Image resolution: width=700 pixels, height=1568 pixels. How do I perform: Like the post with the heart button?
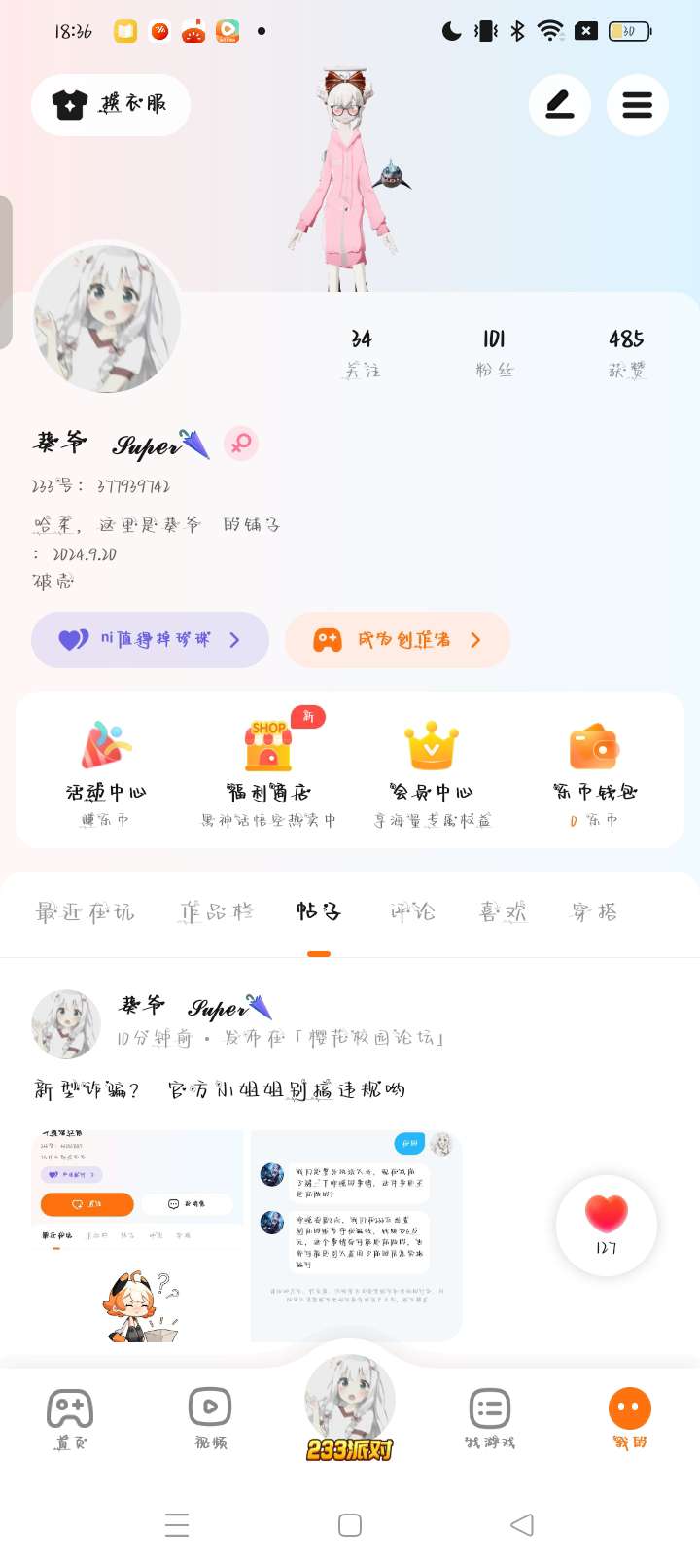point(607,1225)
